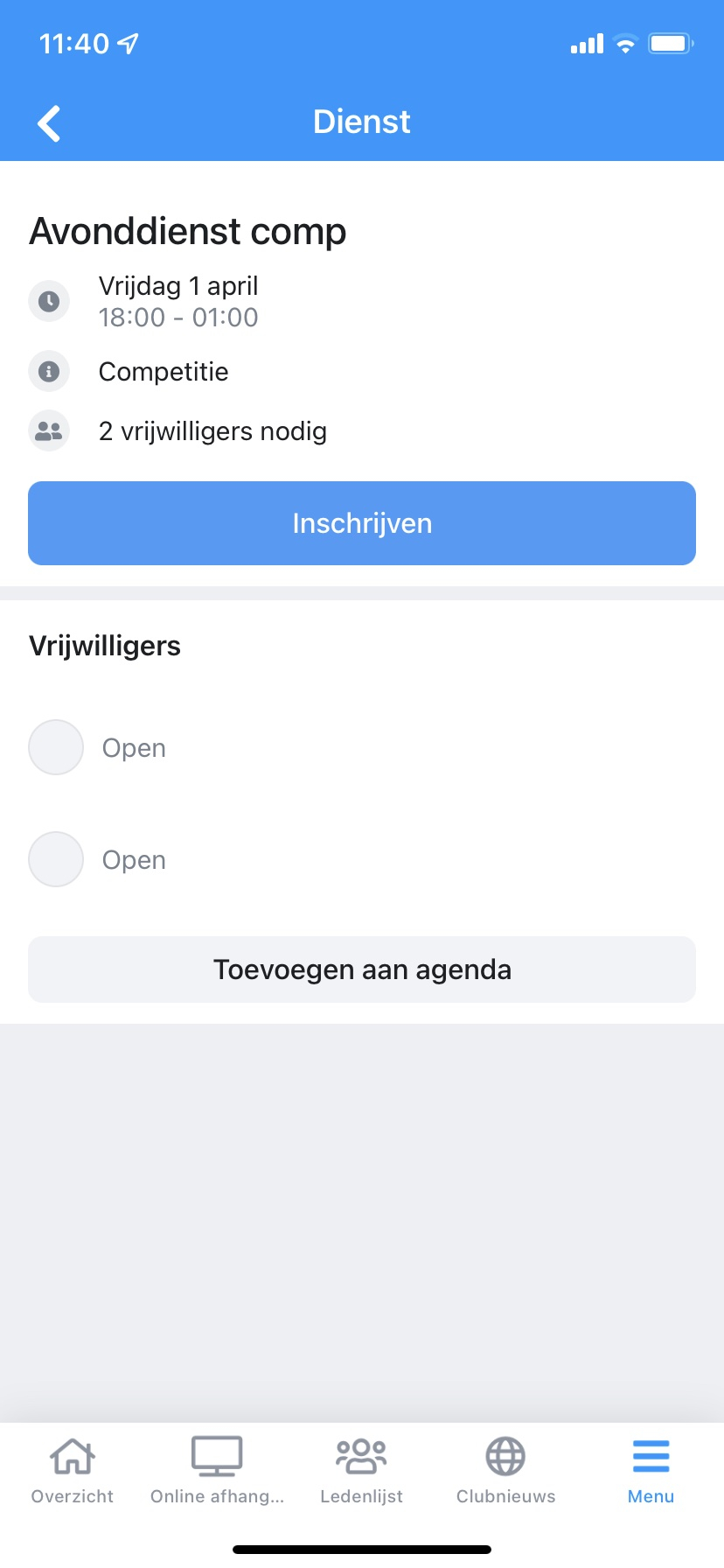Screen dimensions: 724x1568
Task: Go back using the header arrow
Action: point(50,123)
